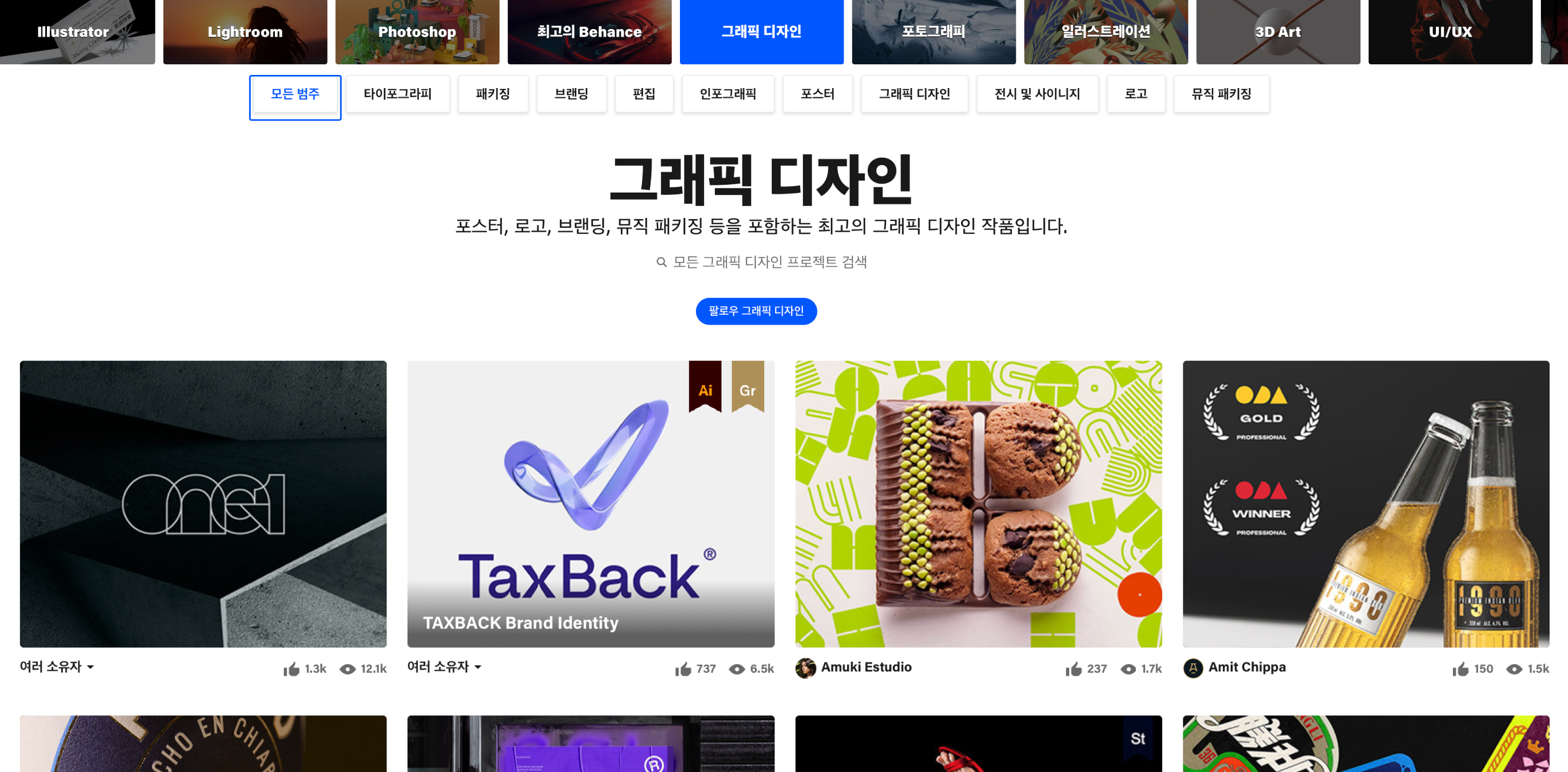Open the Lightroom category tile
Screen dimensions: 1568x772
pyautogui.click(x=245, y=31)
